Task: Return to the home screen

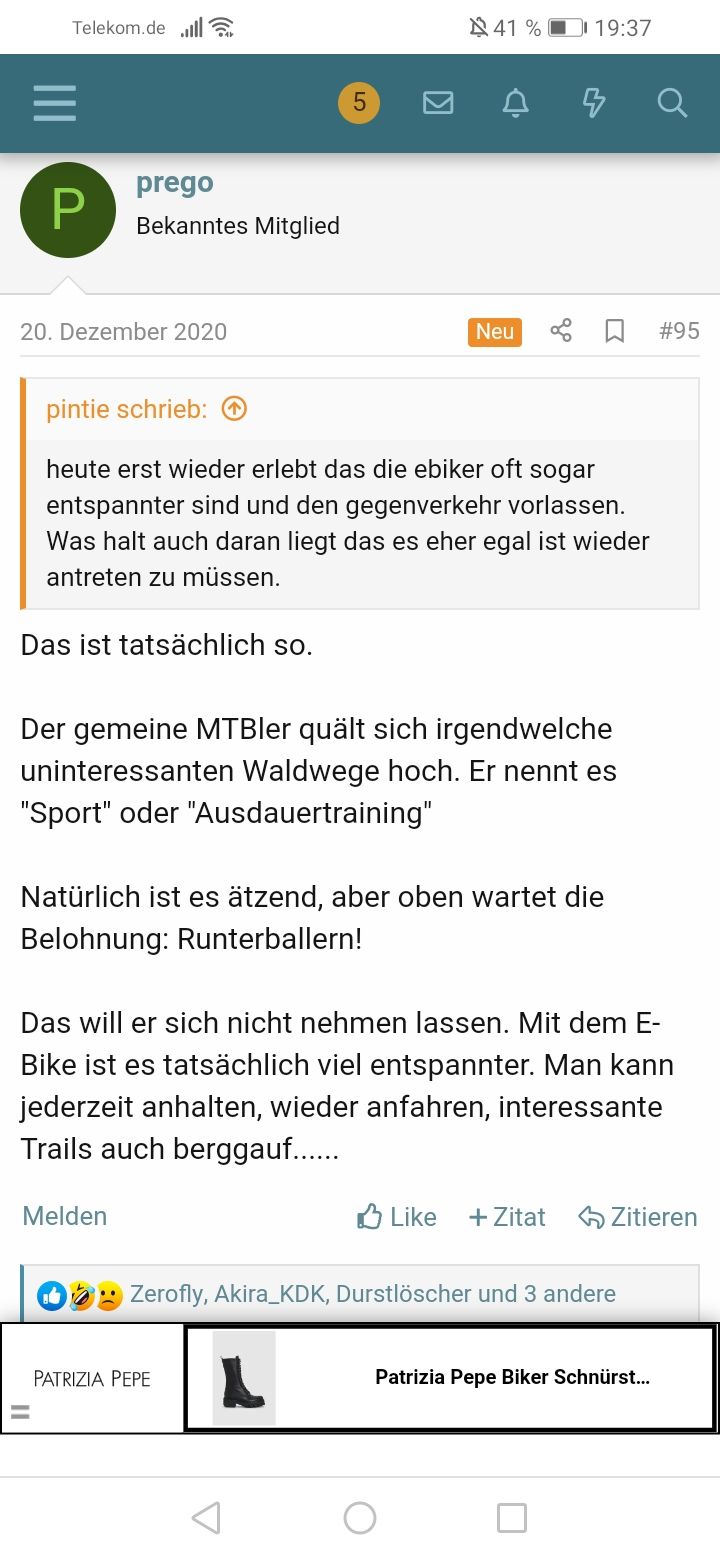Action: (360, 1518)
